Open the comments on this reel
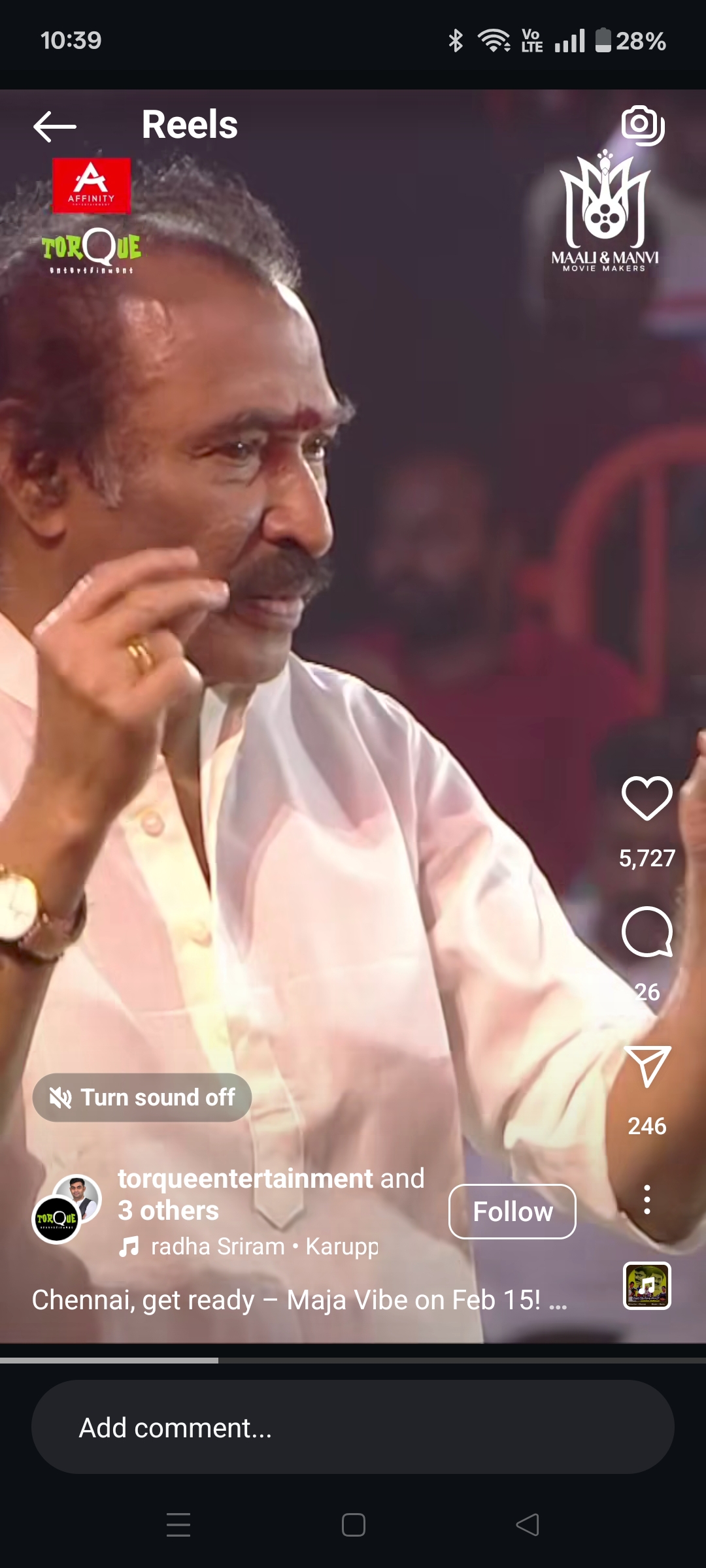This screenshot has width=706, height=1568. click(647, 932)
